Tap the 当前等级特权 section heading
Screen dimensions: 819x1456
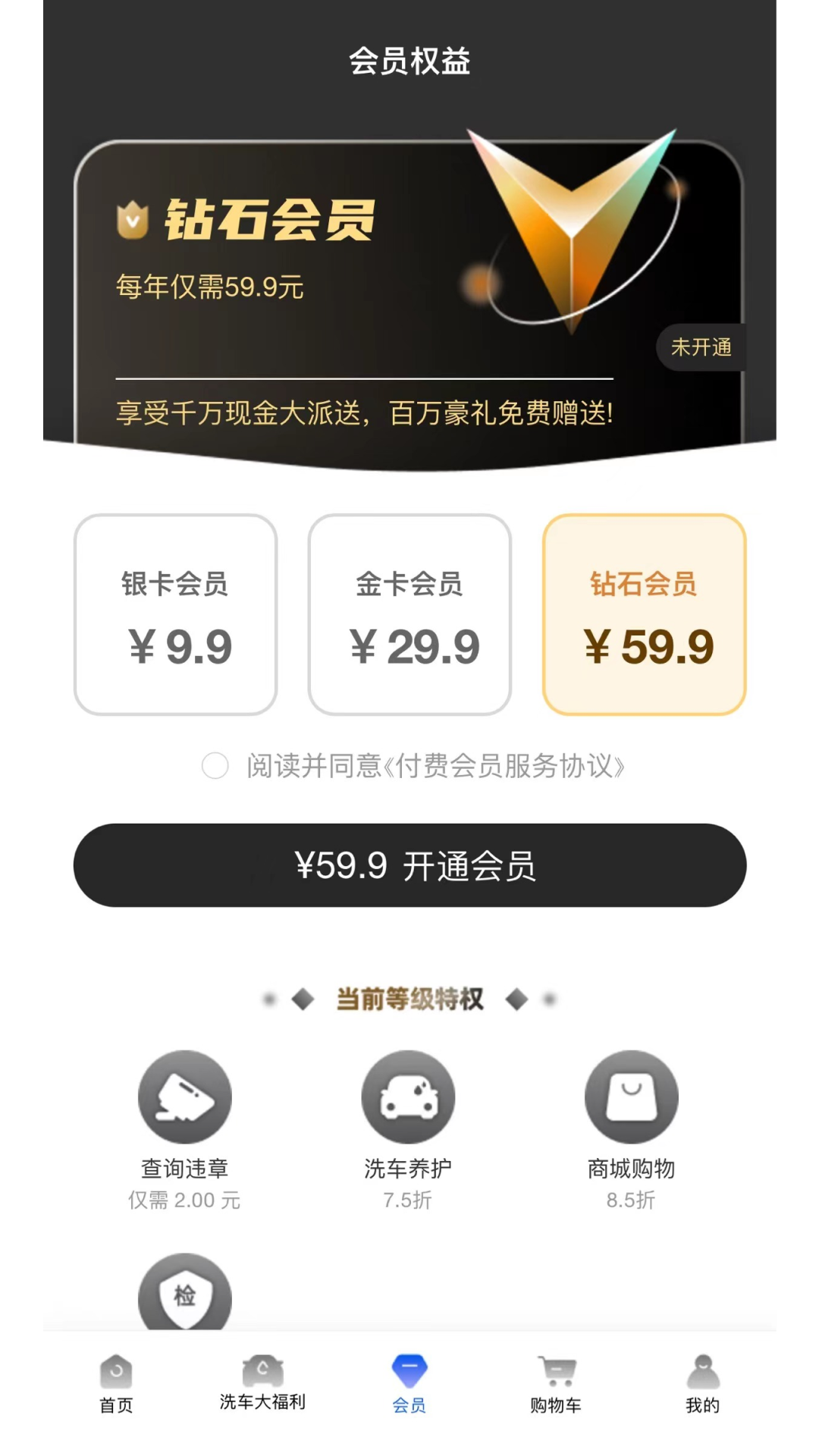[x=409, y=999]
